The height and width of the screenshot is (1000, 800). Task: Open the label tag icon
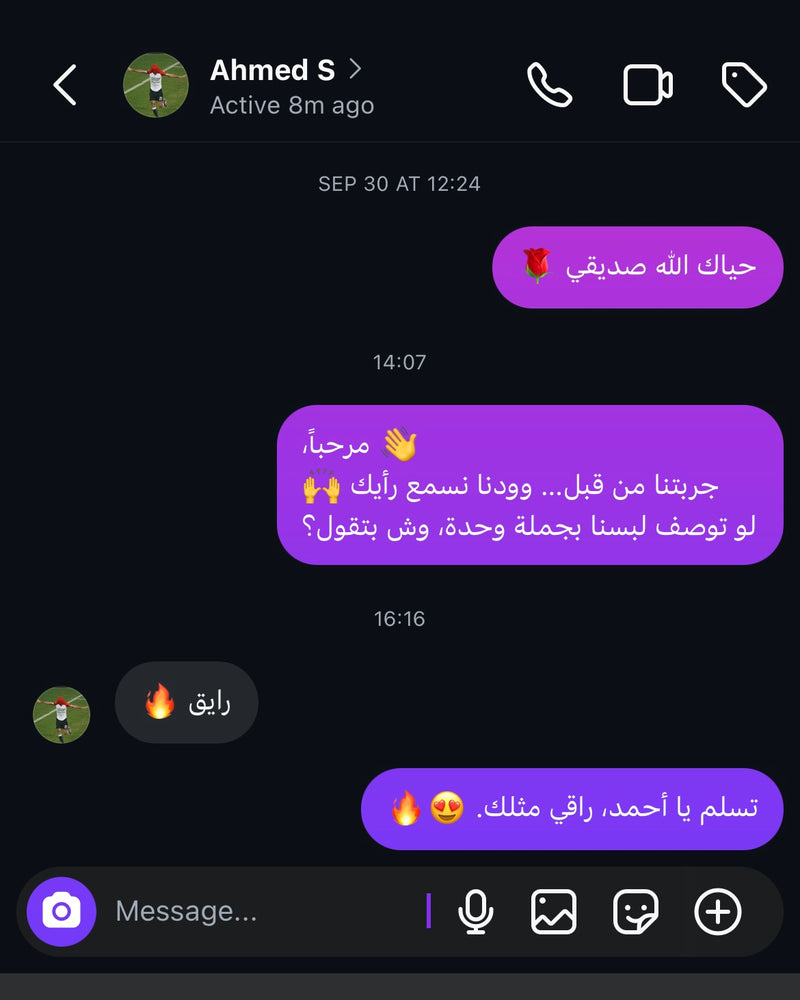coord(744,85)
